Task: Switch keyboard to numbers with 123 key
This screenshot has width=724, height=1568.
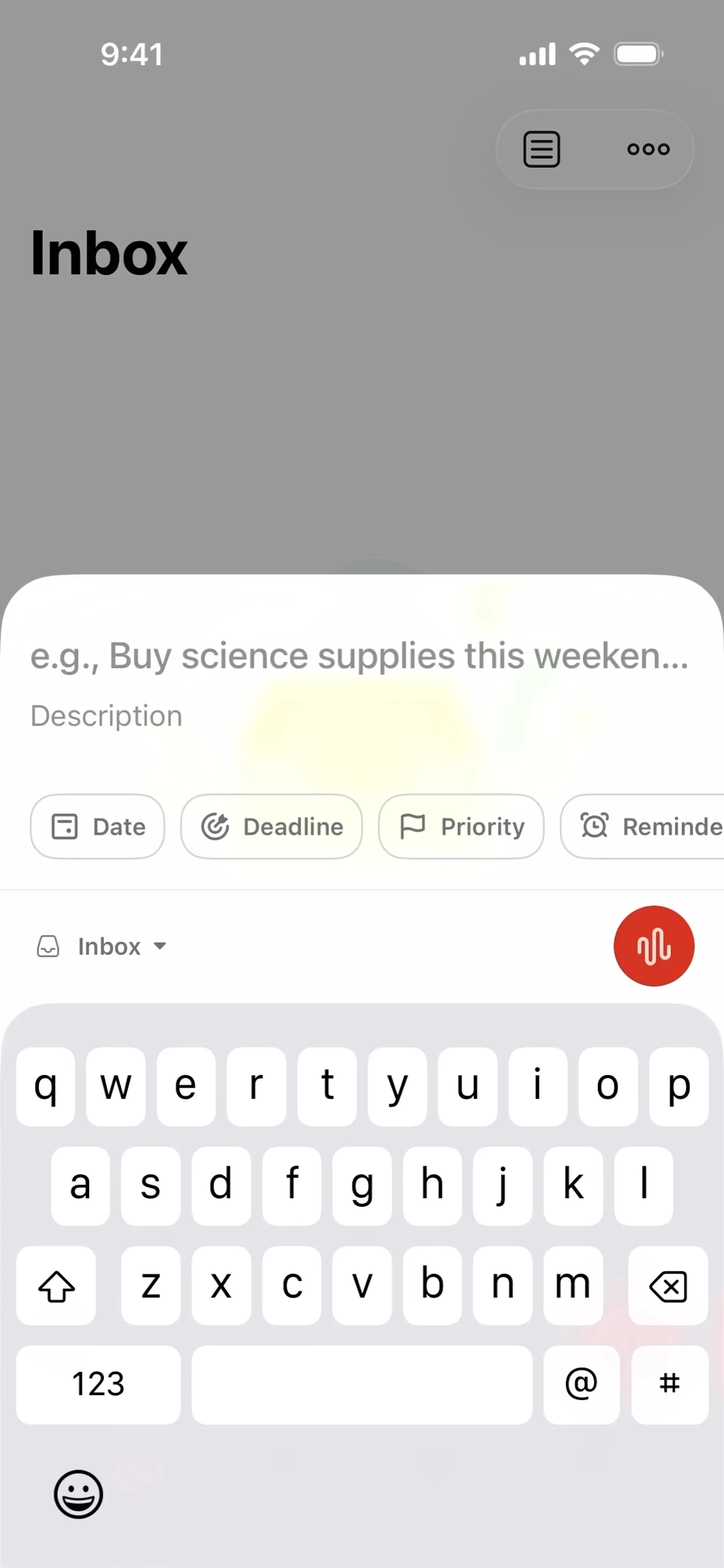Action: (x=98, y=1384)
